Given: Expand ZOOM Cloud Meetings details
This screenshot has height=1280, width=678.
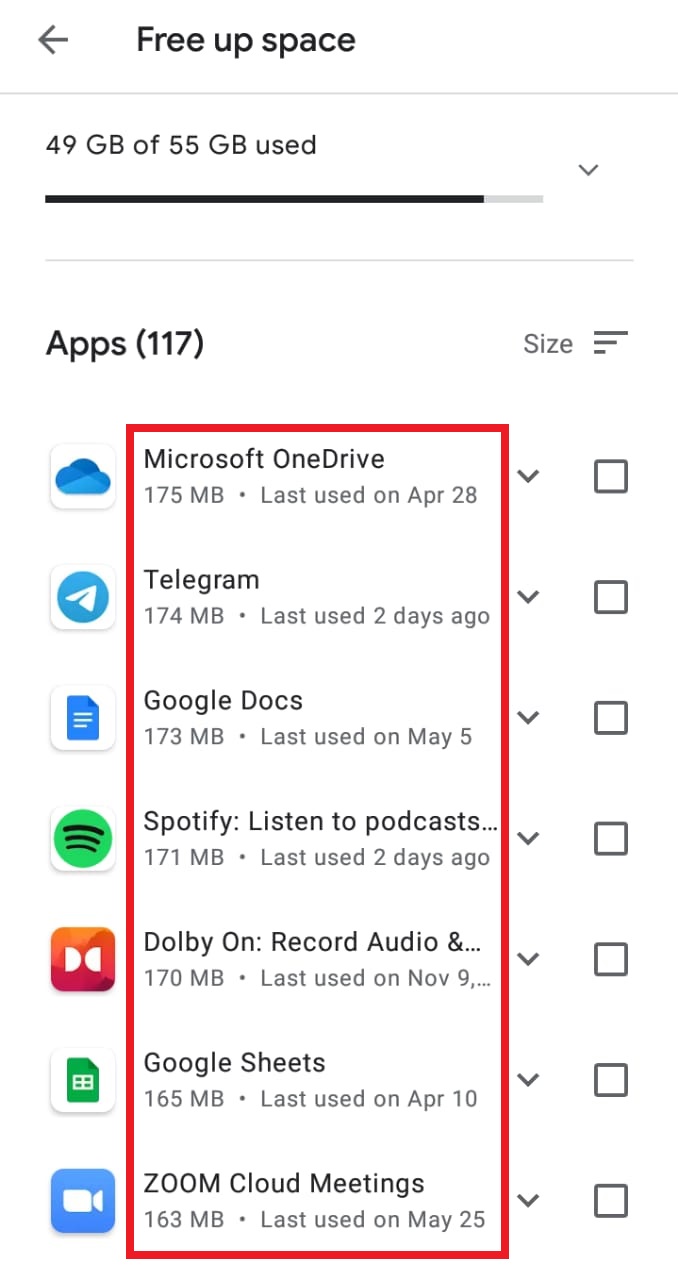Looking at the screenshot, I should (529, 1200).
